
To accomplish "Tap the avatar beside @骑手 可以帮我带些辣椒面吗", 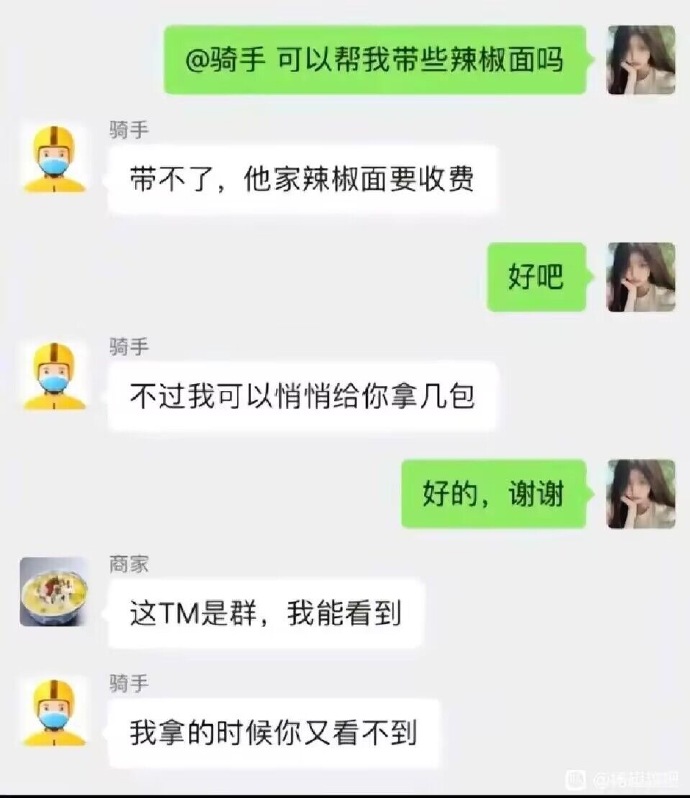I will coord(641,60).
